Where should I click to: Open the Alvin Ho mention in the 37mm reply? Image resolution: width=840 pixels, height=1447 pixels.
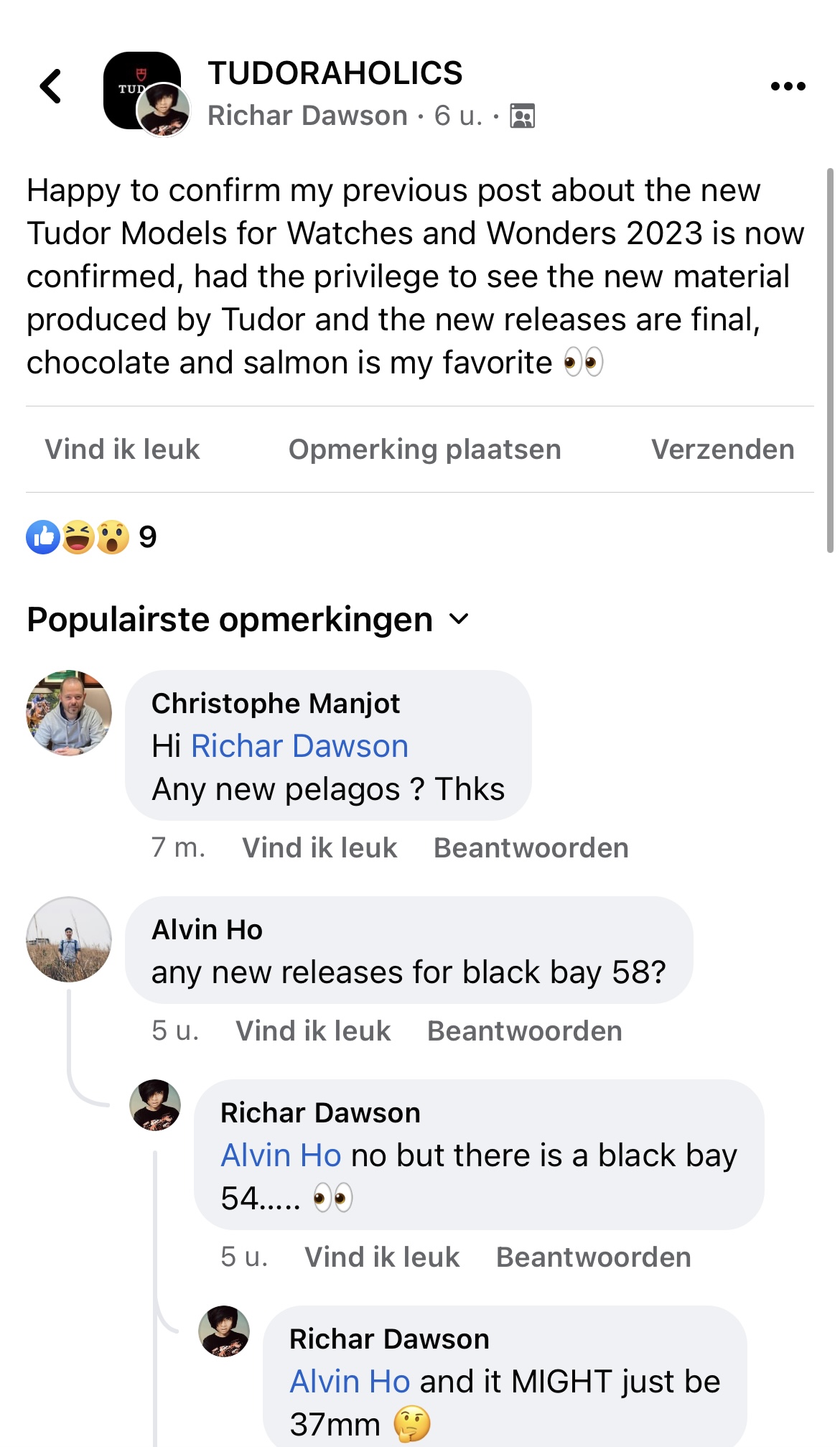pos(350,1382)
